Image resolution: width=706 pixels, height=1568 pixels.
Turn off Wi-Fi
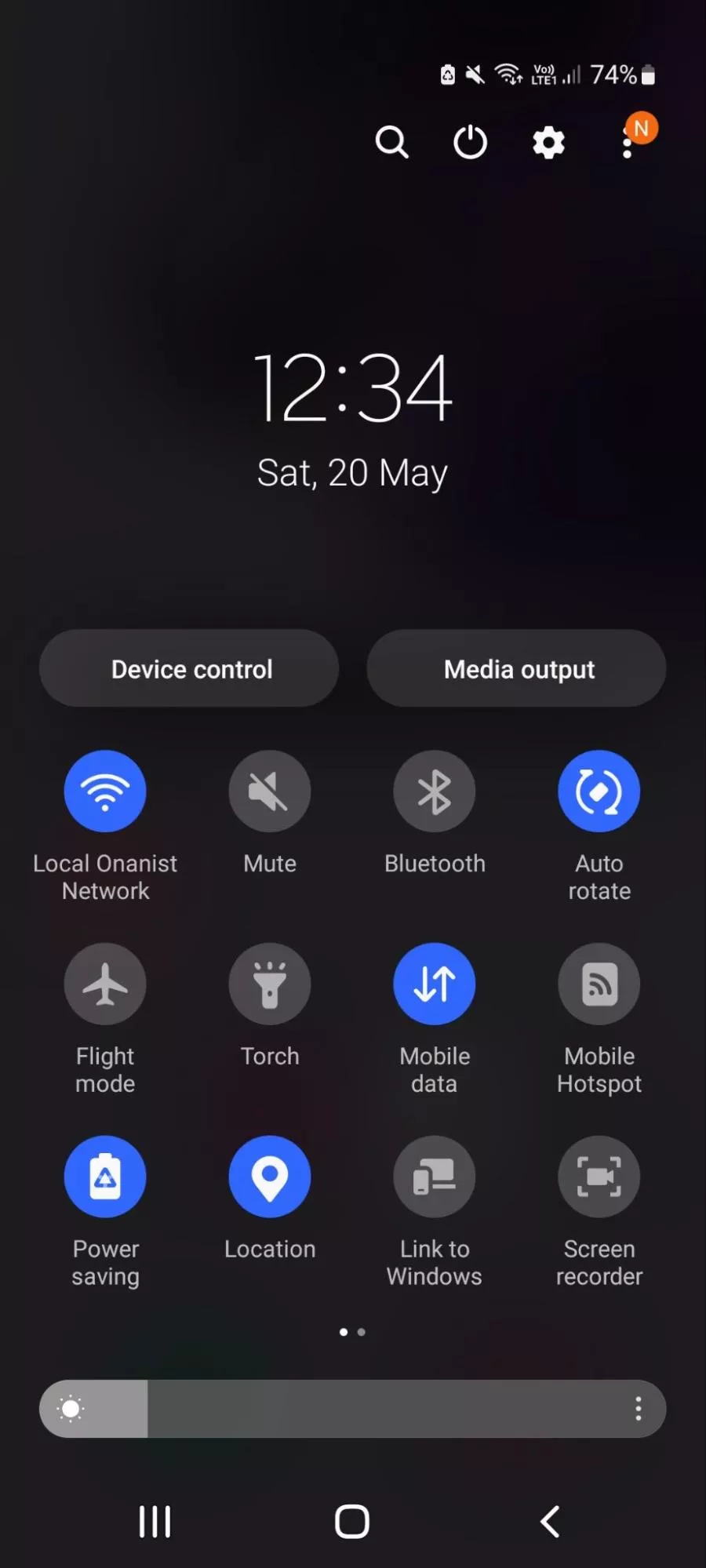coord(105,791)
